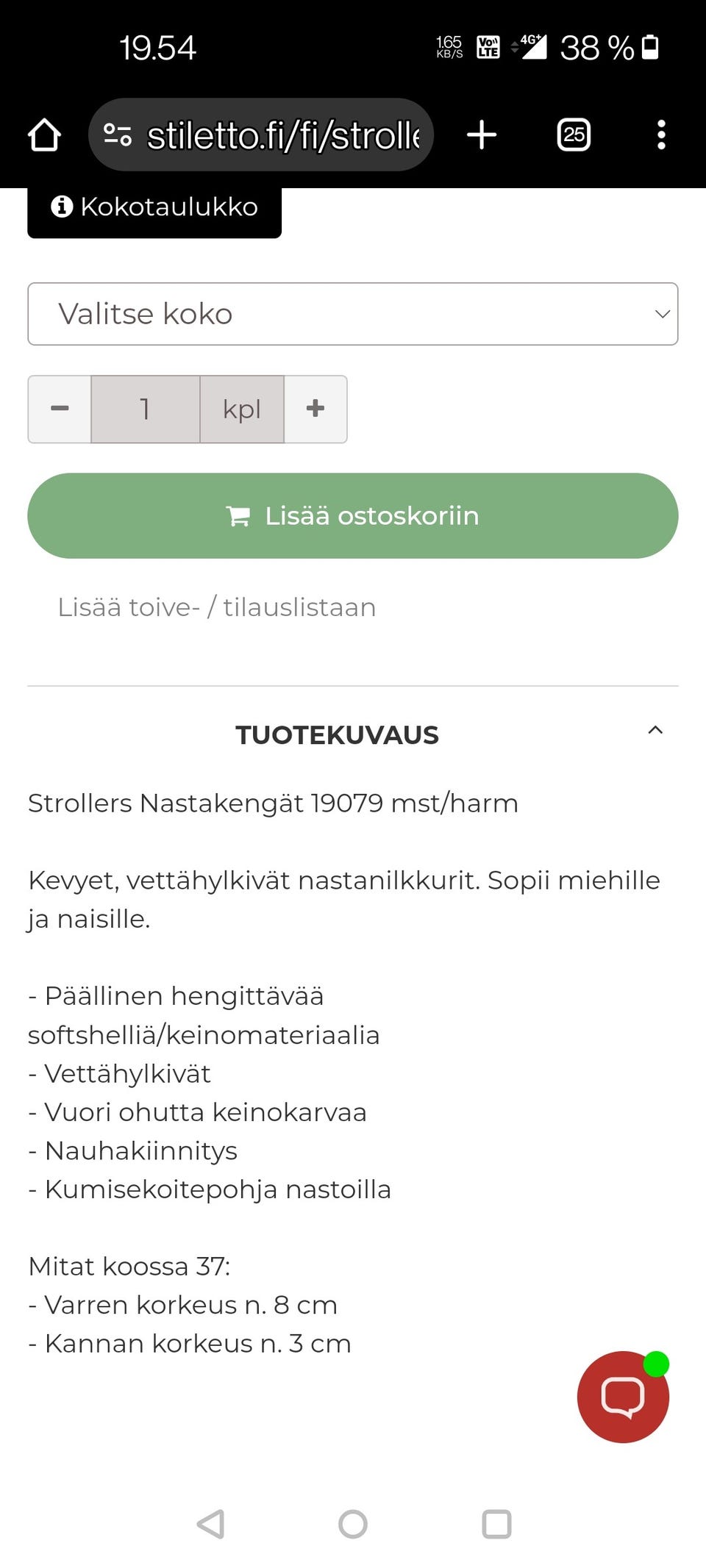Tap the stiletto.fi address bar
The width and height of the screenshot is (706, 1568).
(279, 135)
